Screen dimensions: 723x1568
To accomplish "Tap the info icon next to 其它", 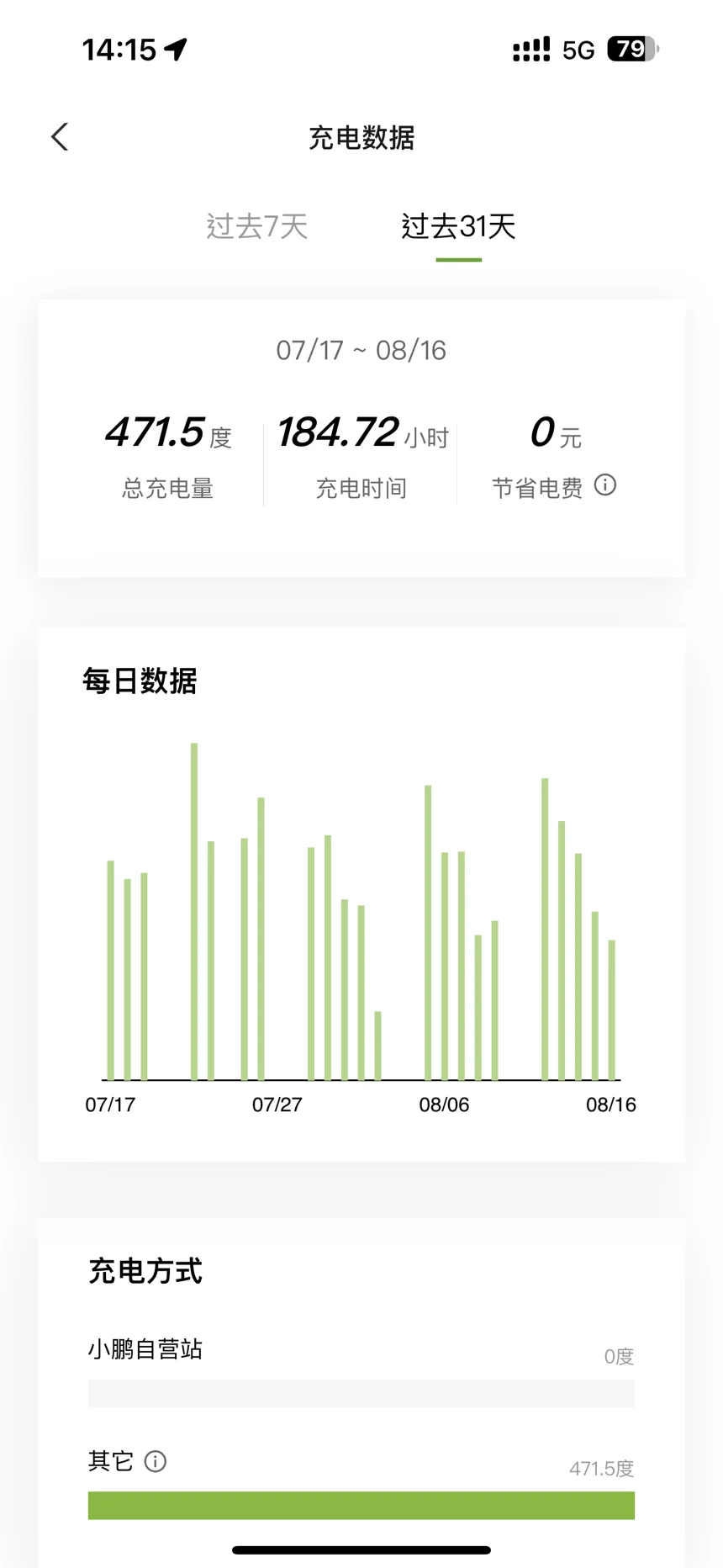I will [x=156, y=1461].
